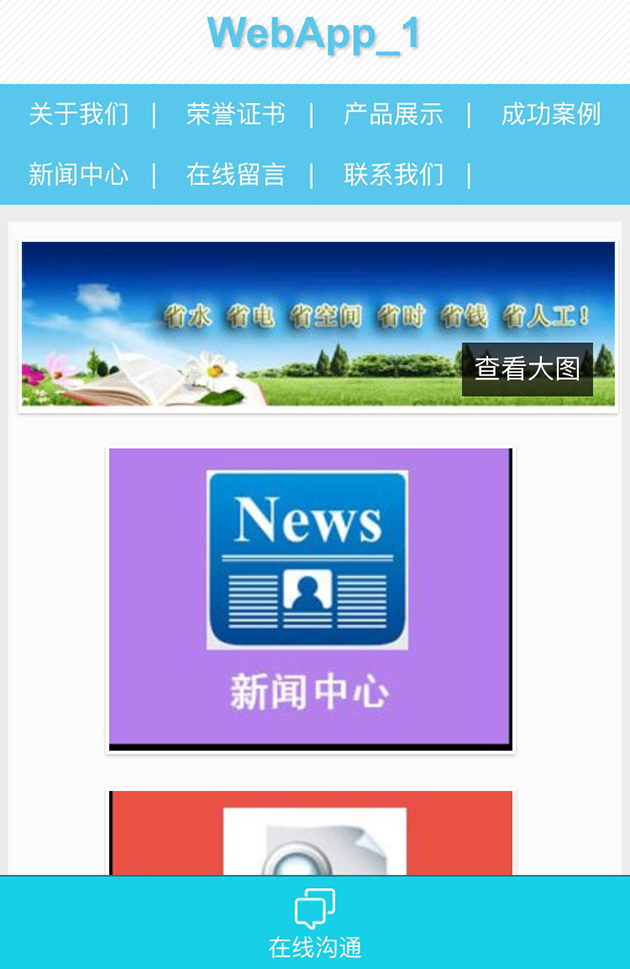The width and height of the screenshot is (630, 969).
Task: Open the 关于我们 nav link
Action: coord(79,114)
